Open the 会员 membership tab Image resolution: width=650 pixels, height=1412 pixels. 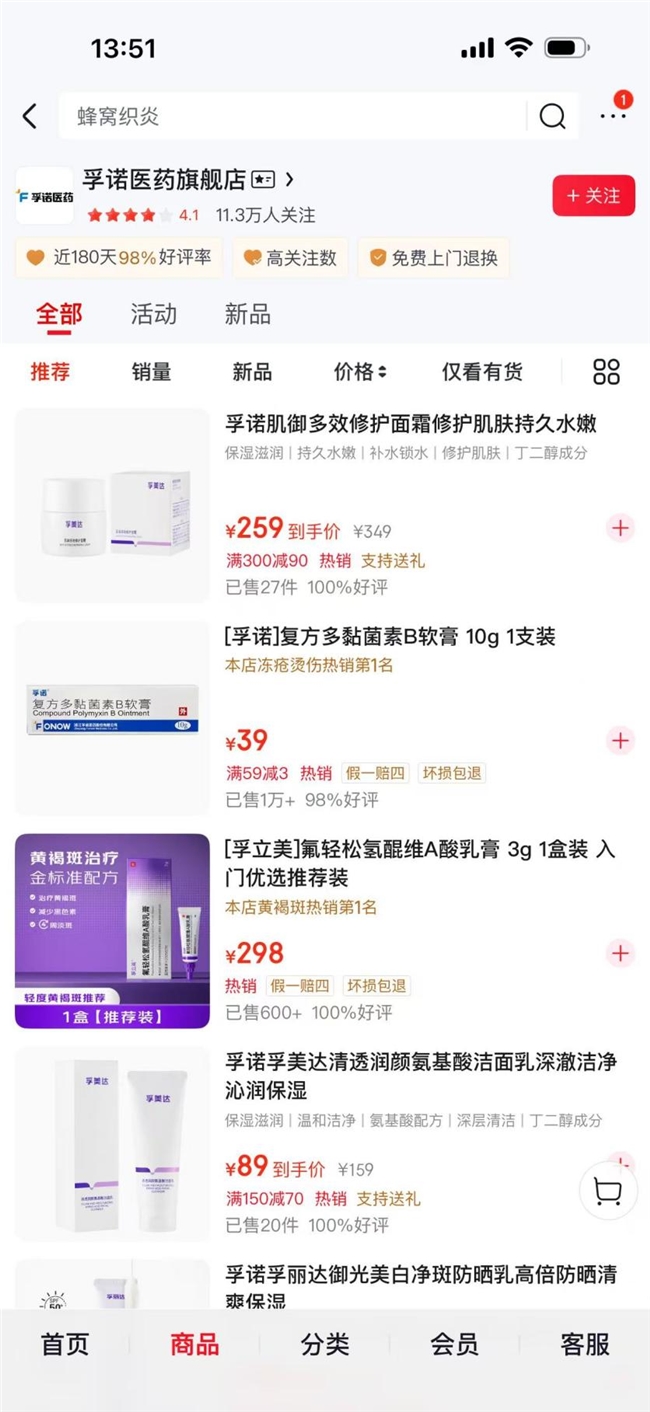tap(454, 1345)
